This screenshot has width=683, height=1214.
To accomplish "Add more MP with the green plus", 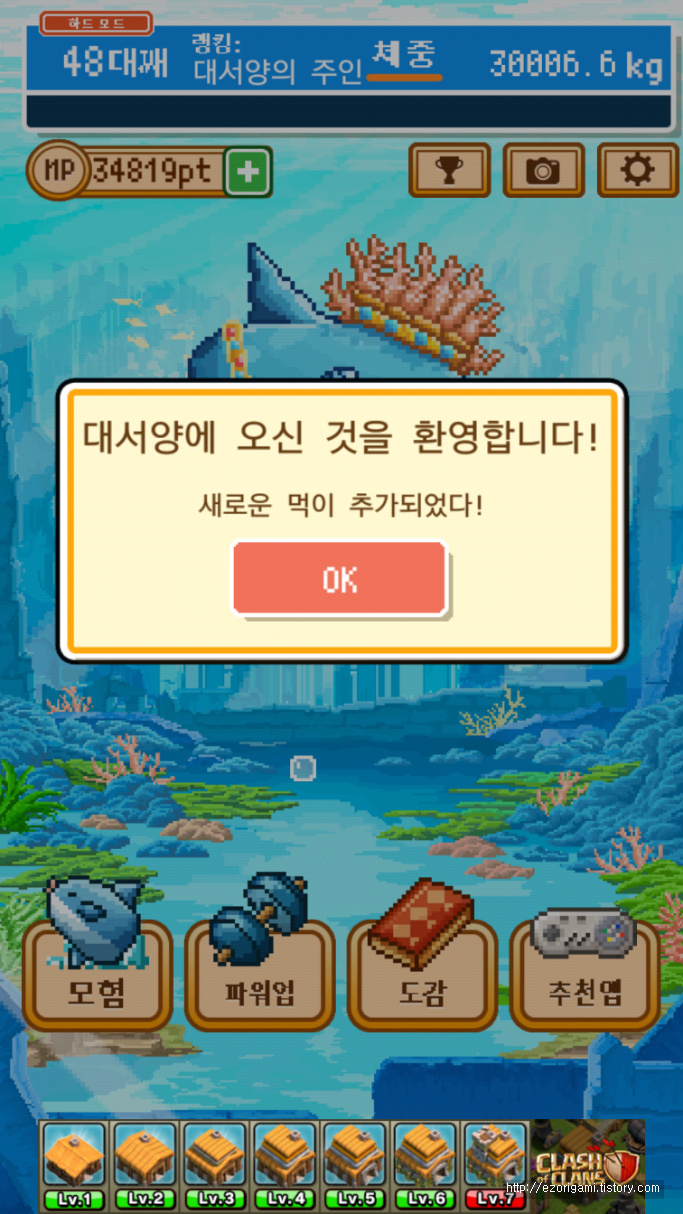I will (247, 173).
